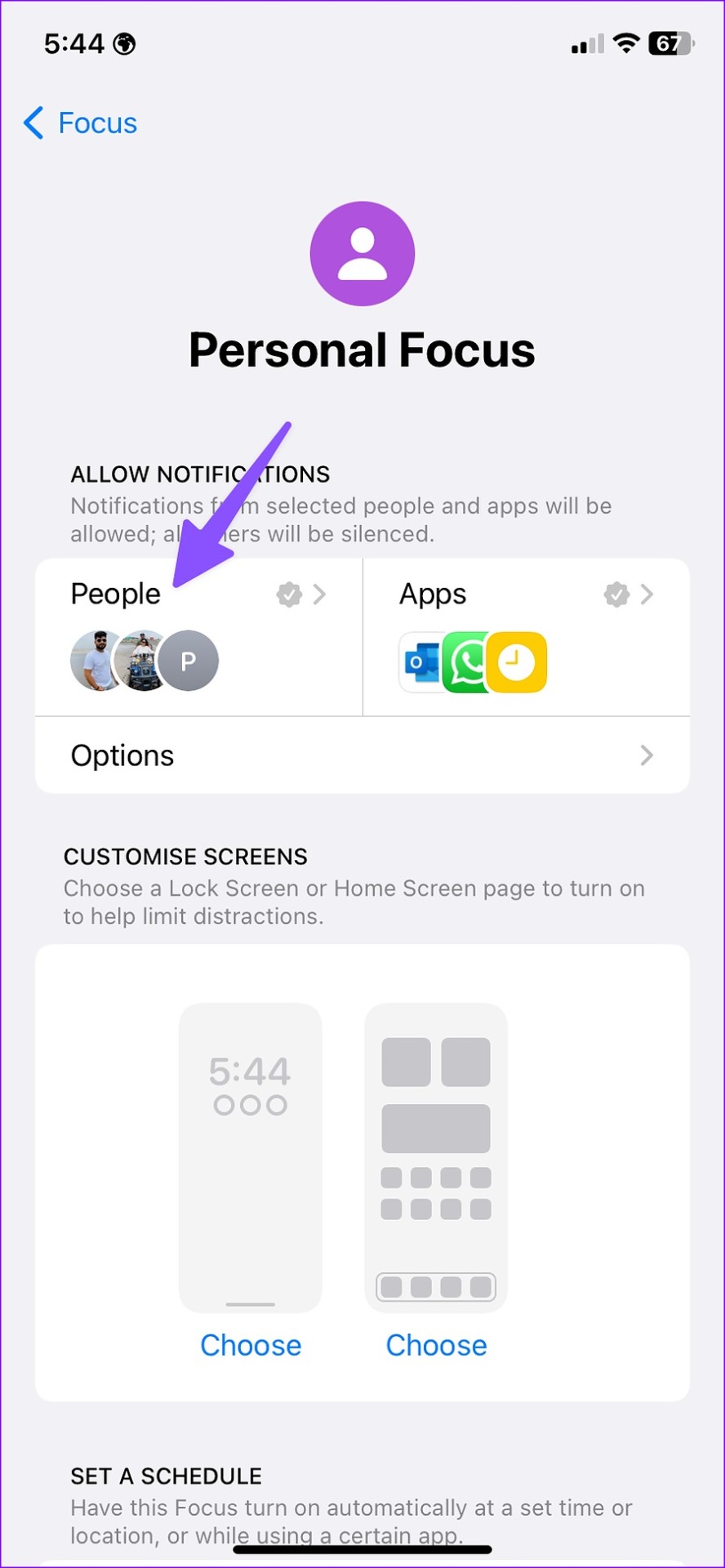Choose a Lock Screen for this Focus
This screenshot has height=1568, width=725.
pyautogui.click(x=251, y=1345)
